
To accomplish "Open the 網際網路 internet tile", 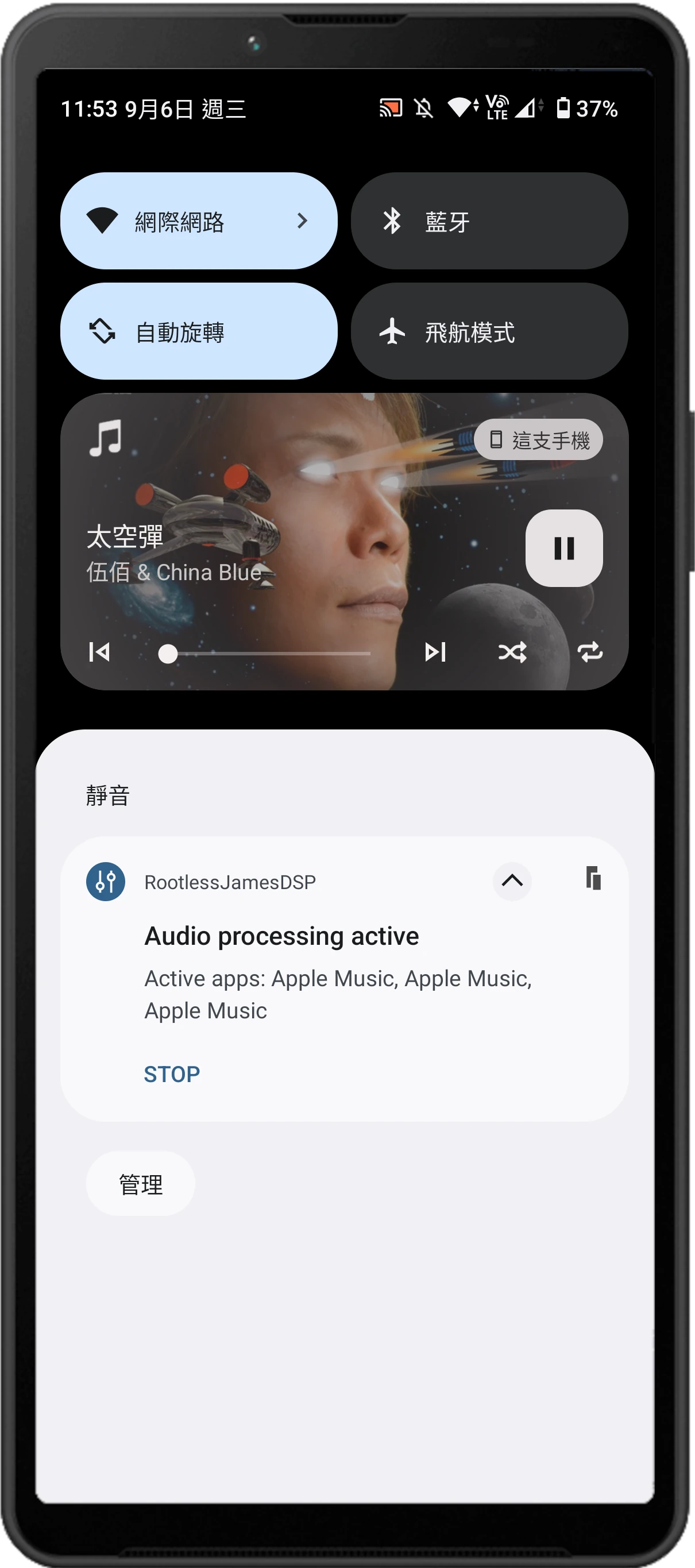I will tap(198, 221).
